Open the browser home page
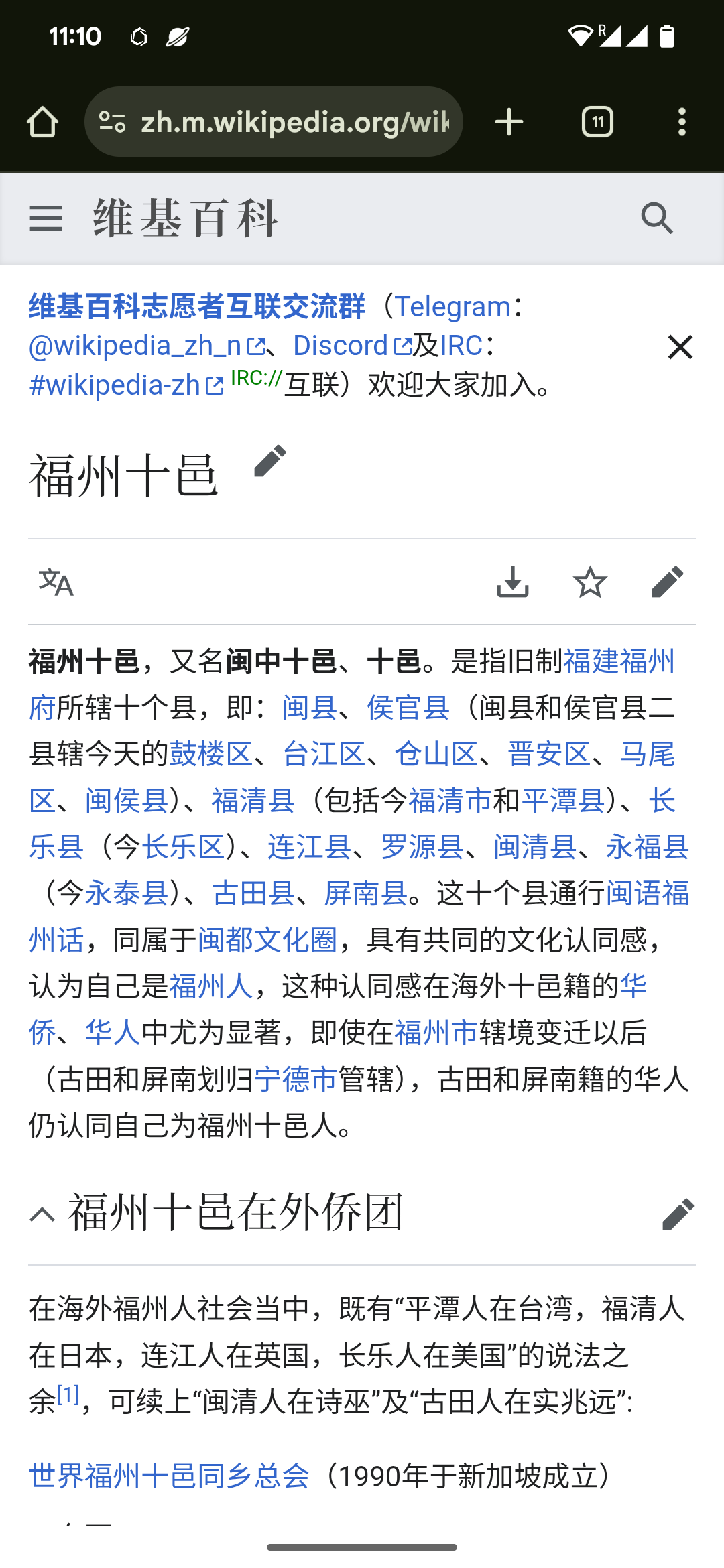The width and height of the screenshot is (724, 1568). (42, 122)
